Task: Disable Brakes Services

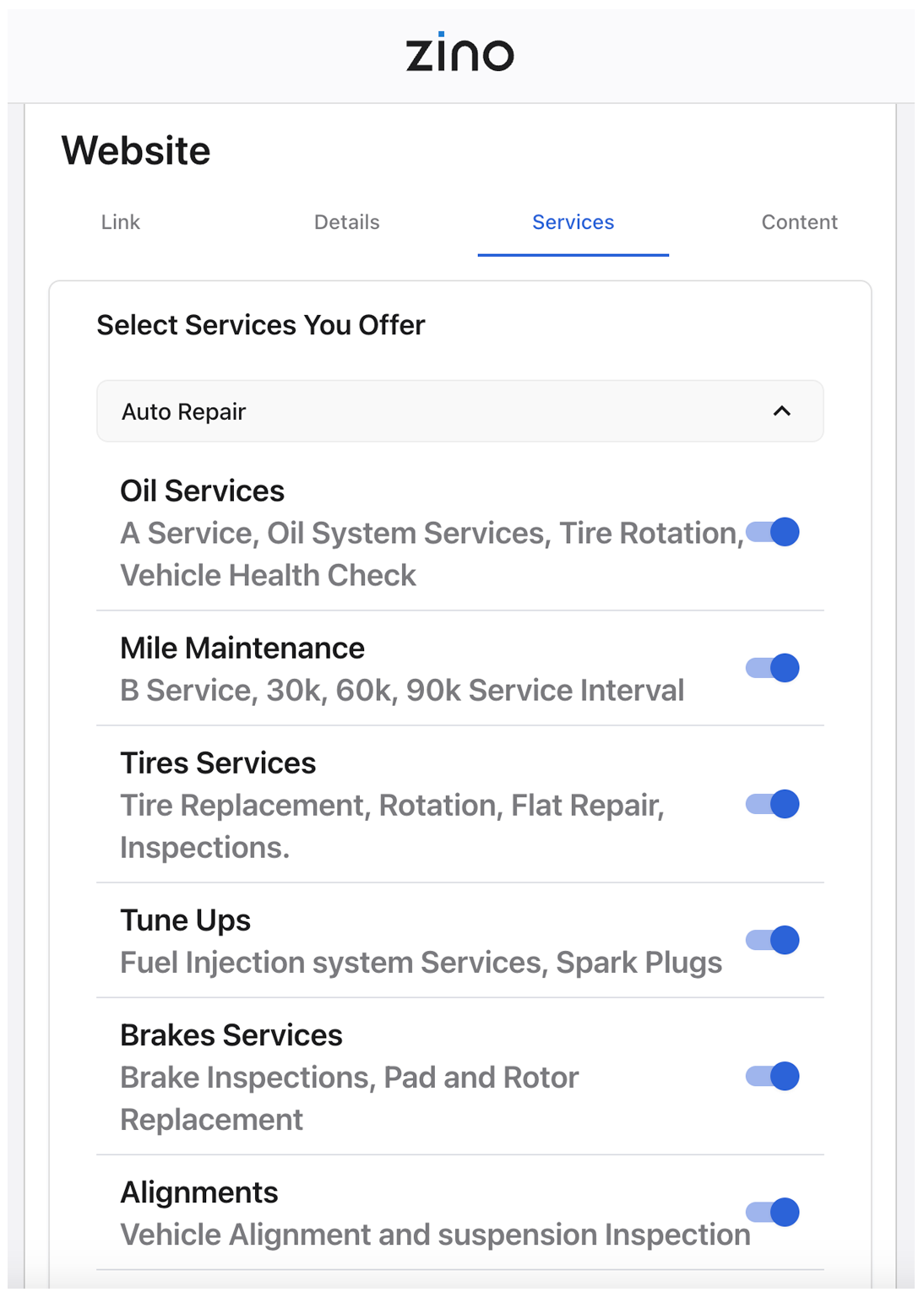Action: (x=773, y=1076)
